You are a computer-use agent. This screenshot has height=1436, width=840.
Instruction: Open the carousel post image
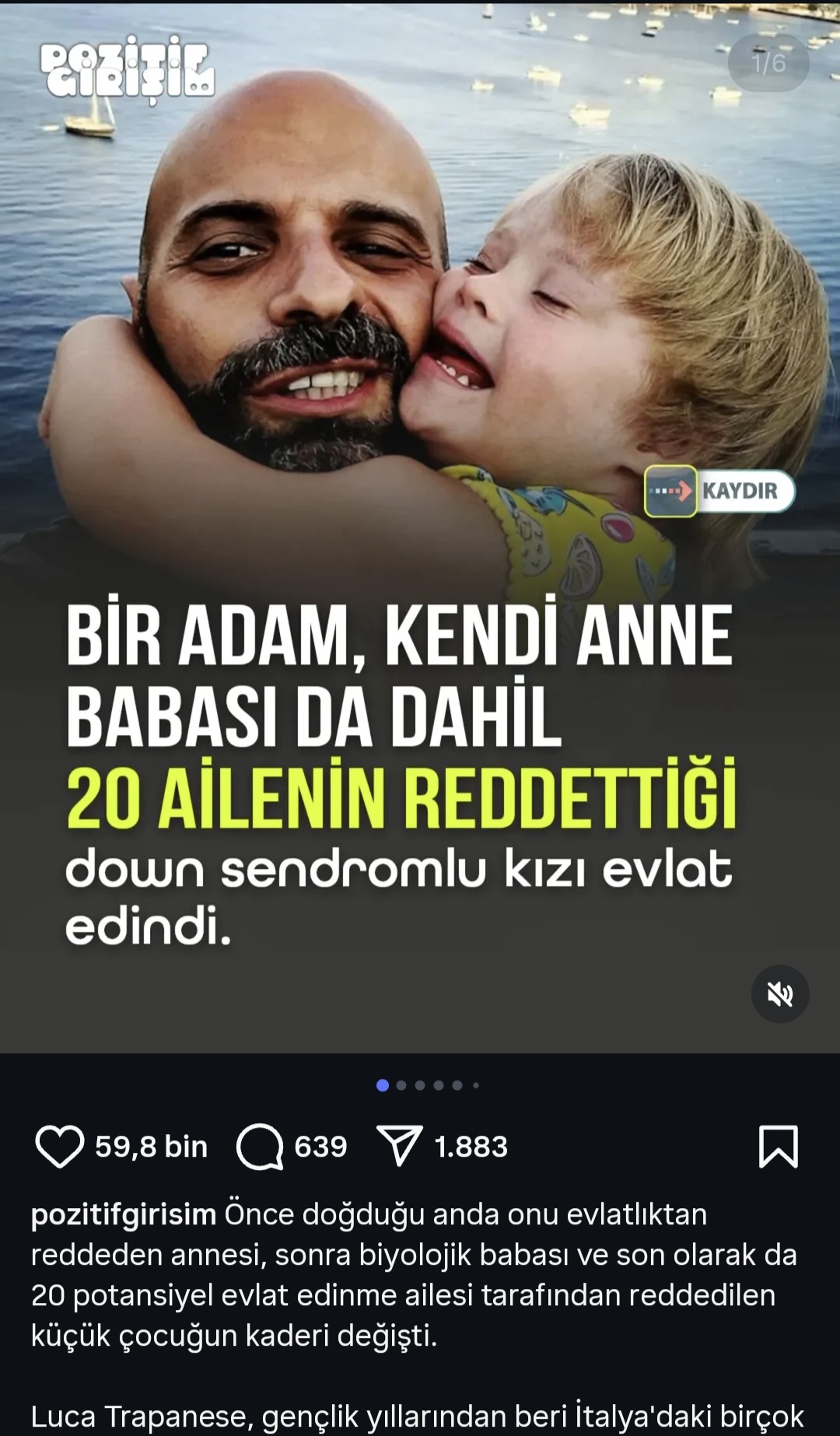point(420,527)
